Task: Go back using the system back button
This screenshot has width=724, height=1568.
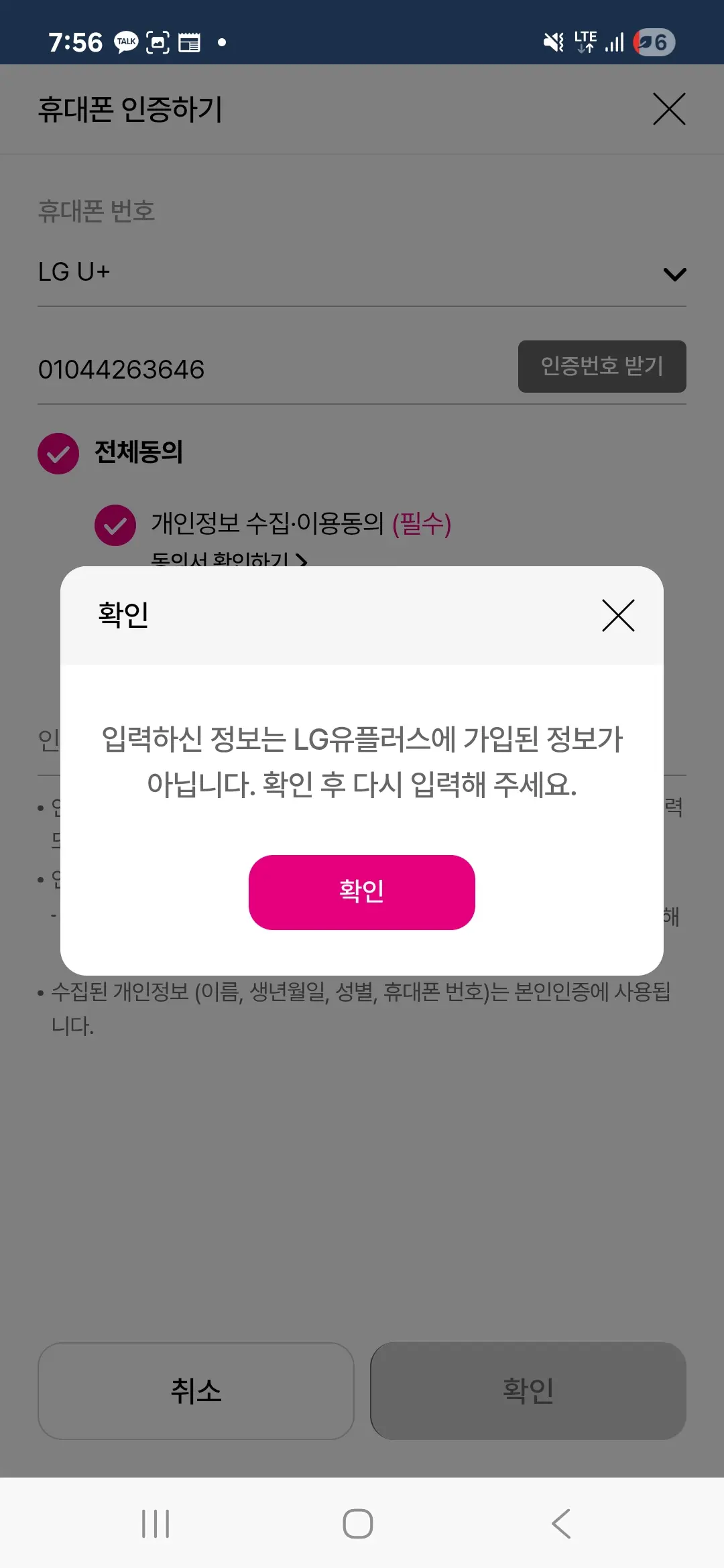Action: click(560, 1523)
